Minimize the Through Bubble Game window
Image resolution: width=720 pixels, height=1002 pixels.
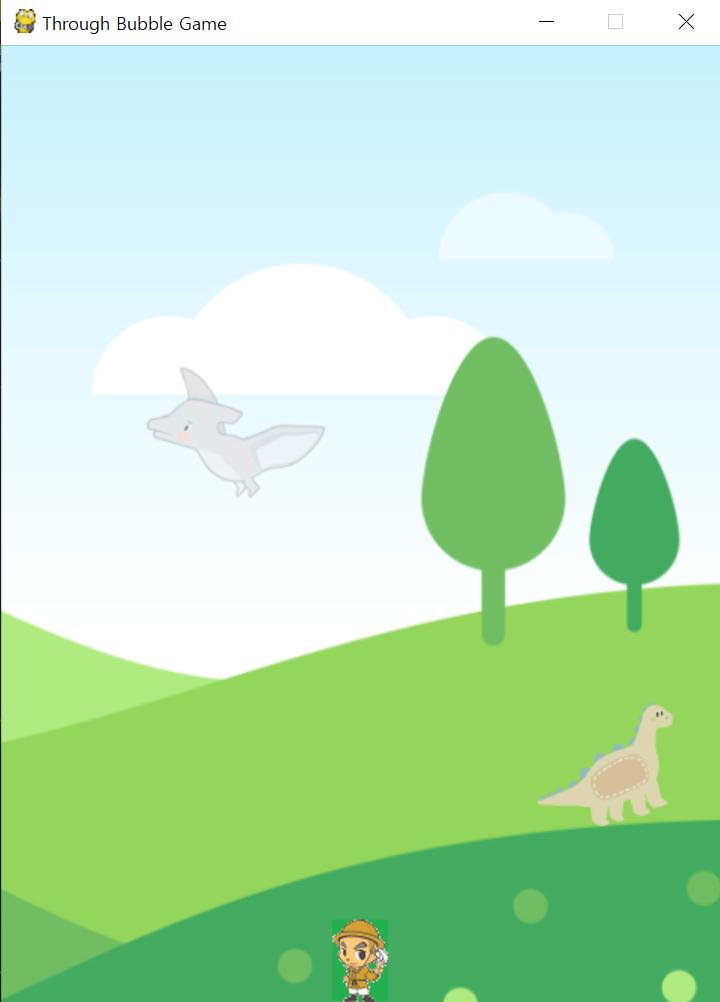click(546, 20)
